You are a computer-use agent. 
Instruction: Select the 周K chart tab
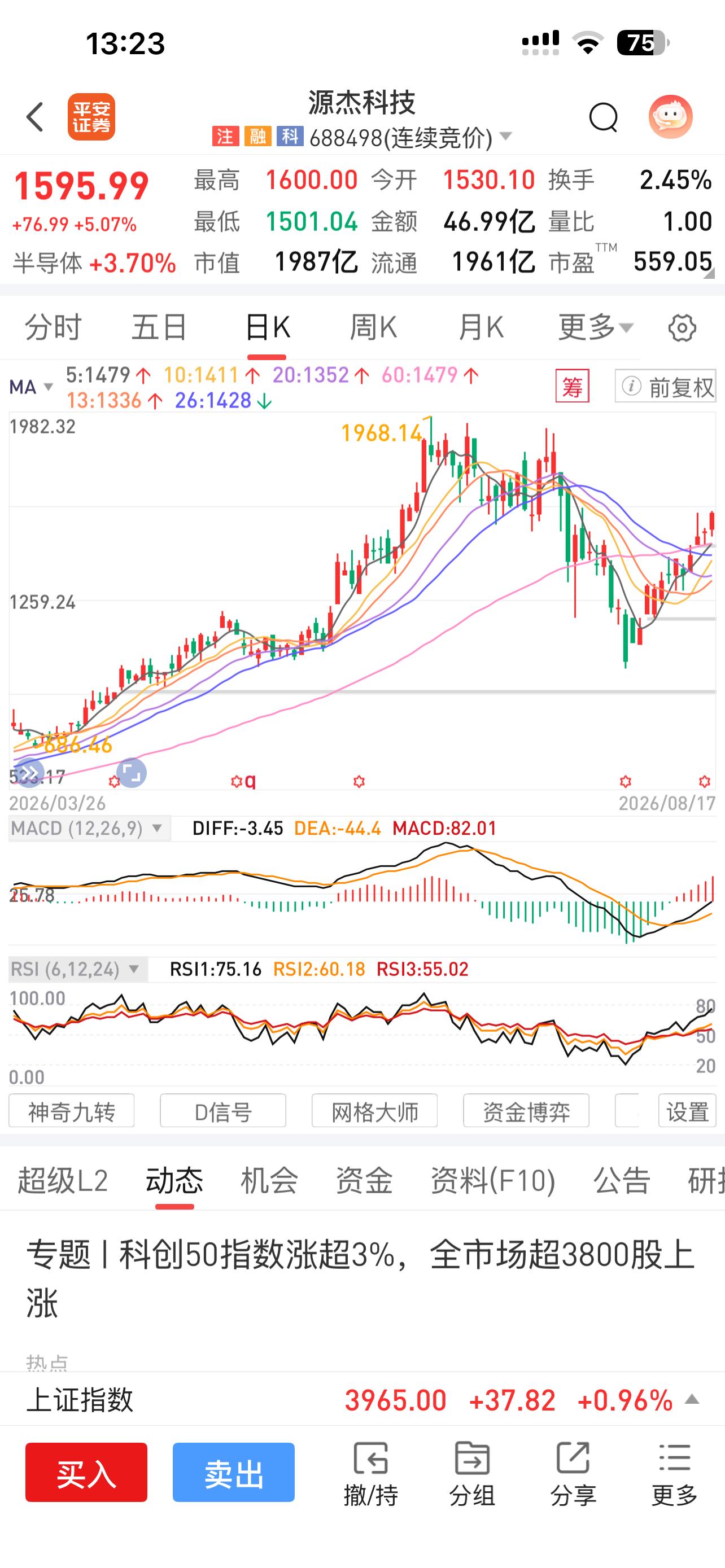(373, 327)
